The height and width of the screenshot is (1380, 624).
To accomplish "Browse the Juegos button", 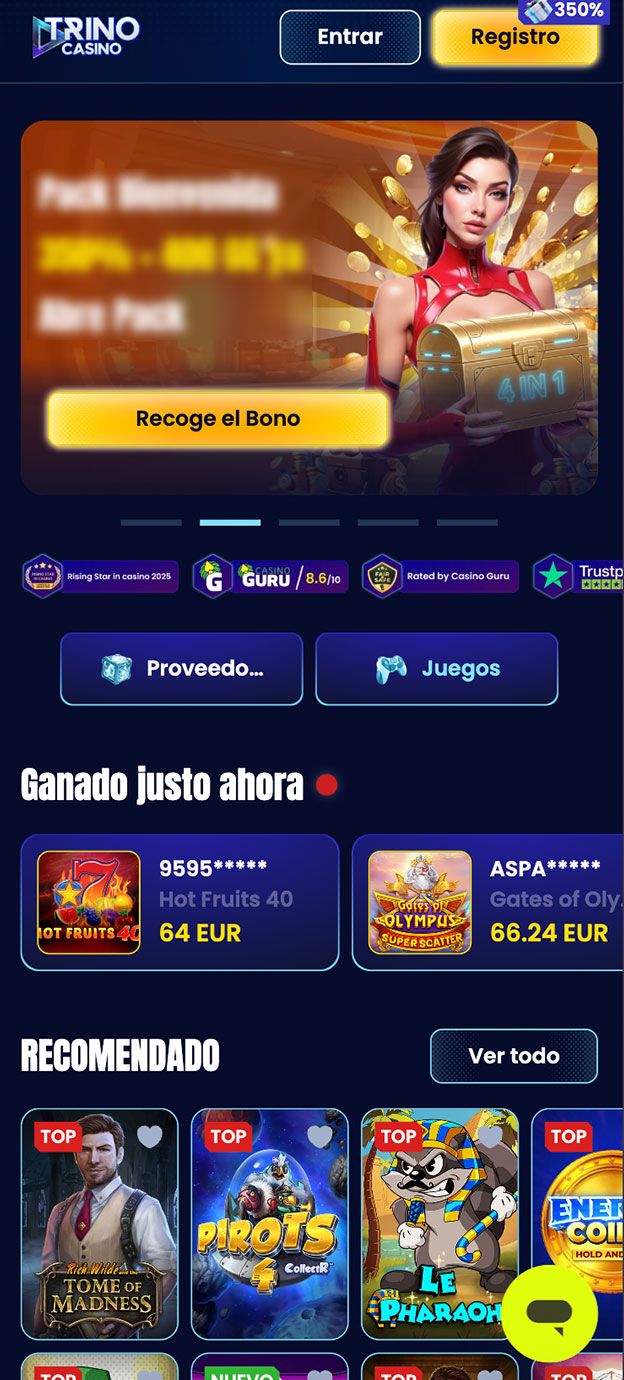I will coord(436,668).
